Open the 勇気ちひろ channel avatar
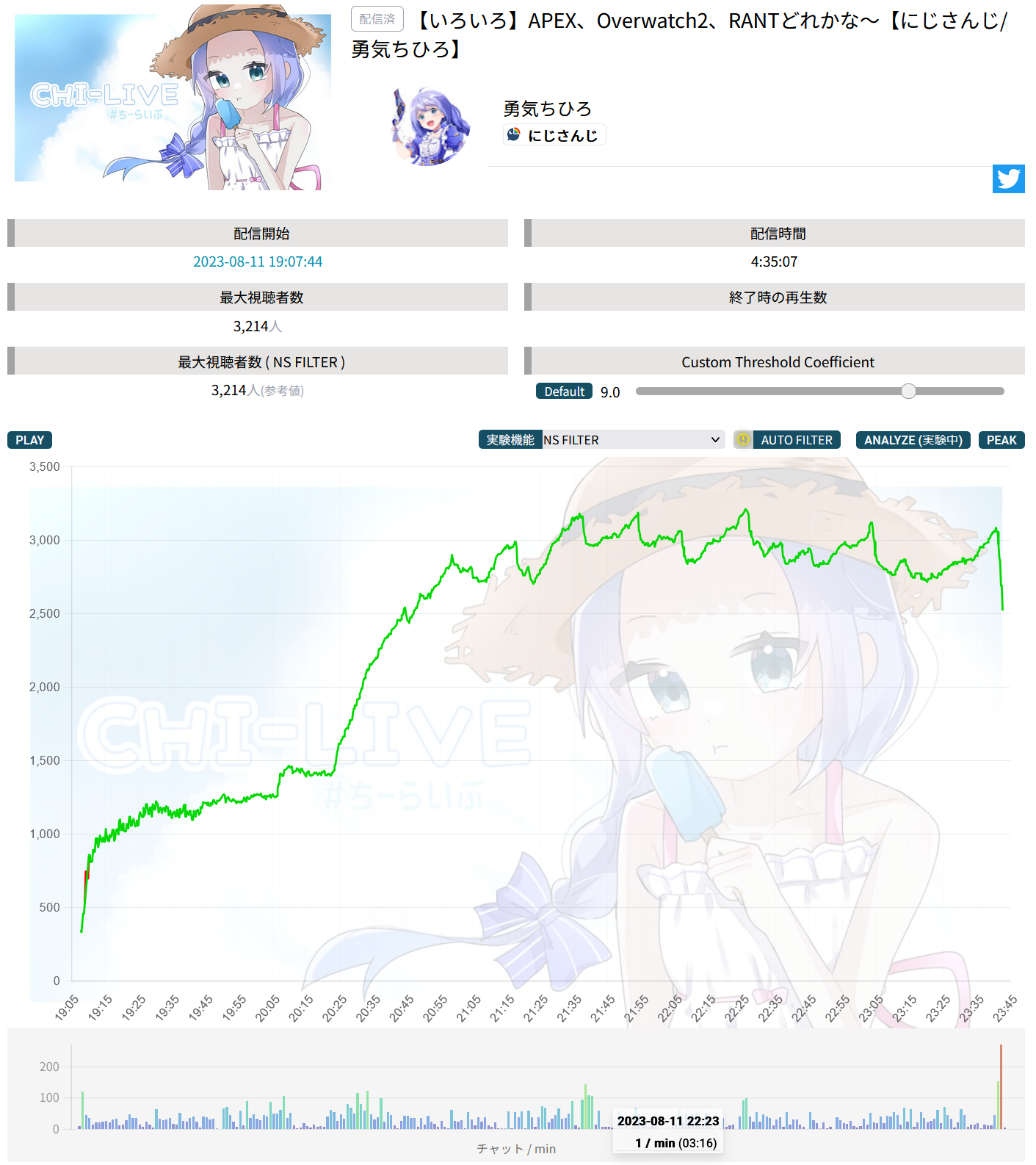This screenshot has height=1165, width=1036. [x=431, y=126]
